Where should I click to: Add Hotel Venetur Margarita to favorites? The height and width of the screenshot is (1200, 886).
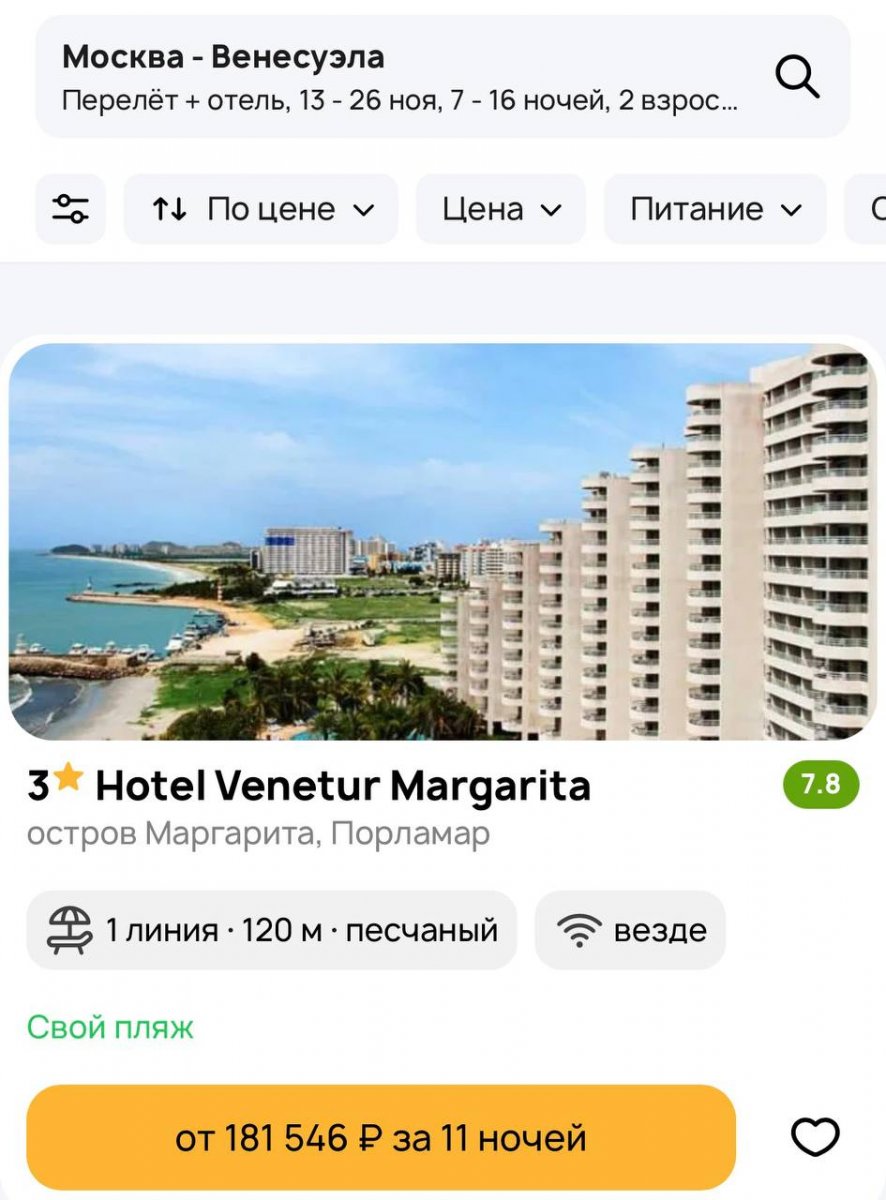(x=815, y=1138)
